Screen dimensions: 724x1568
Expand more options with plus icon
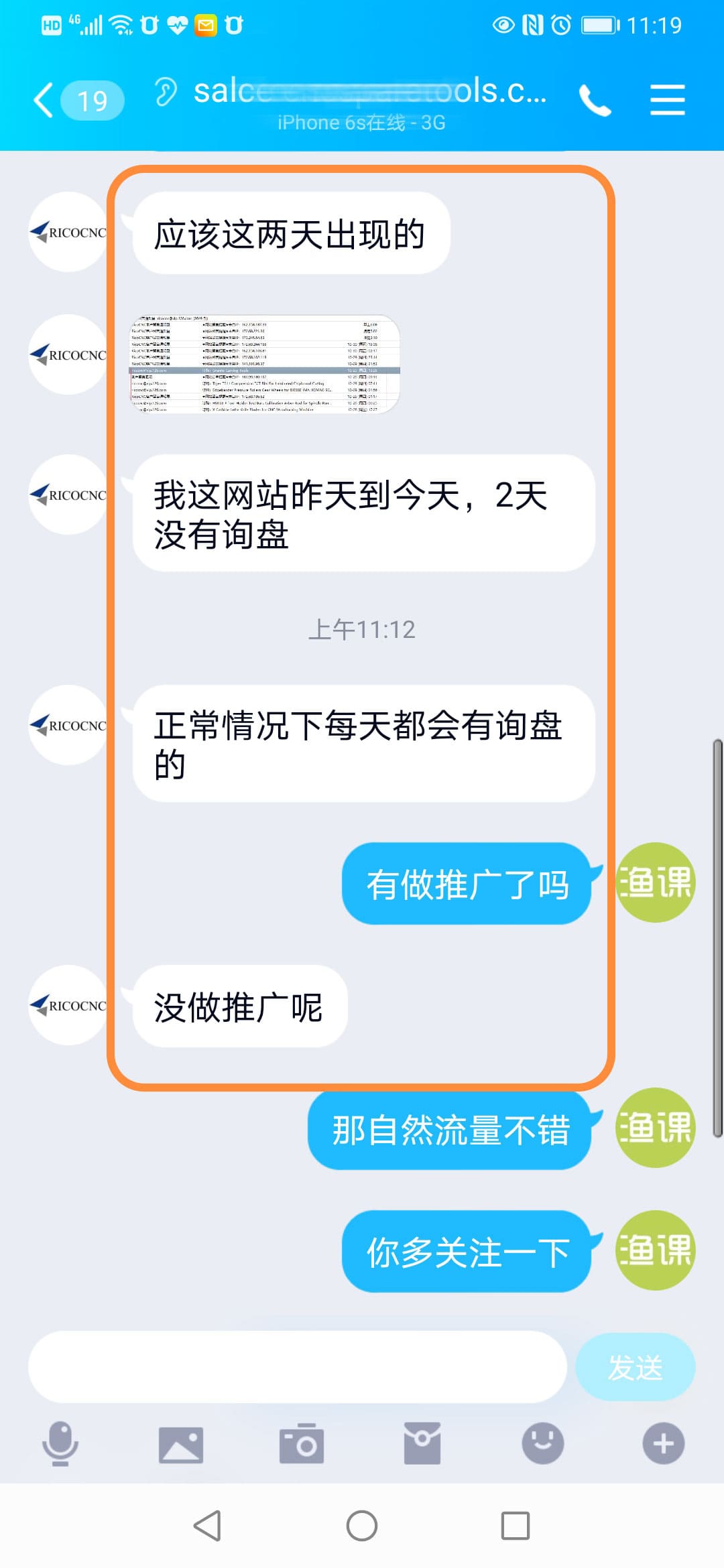click(x=664, y=1443)
